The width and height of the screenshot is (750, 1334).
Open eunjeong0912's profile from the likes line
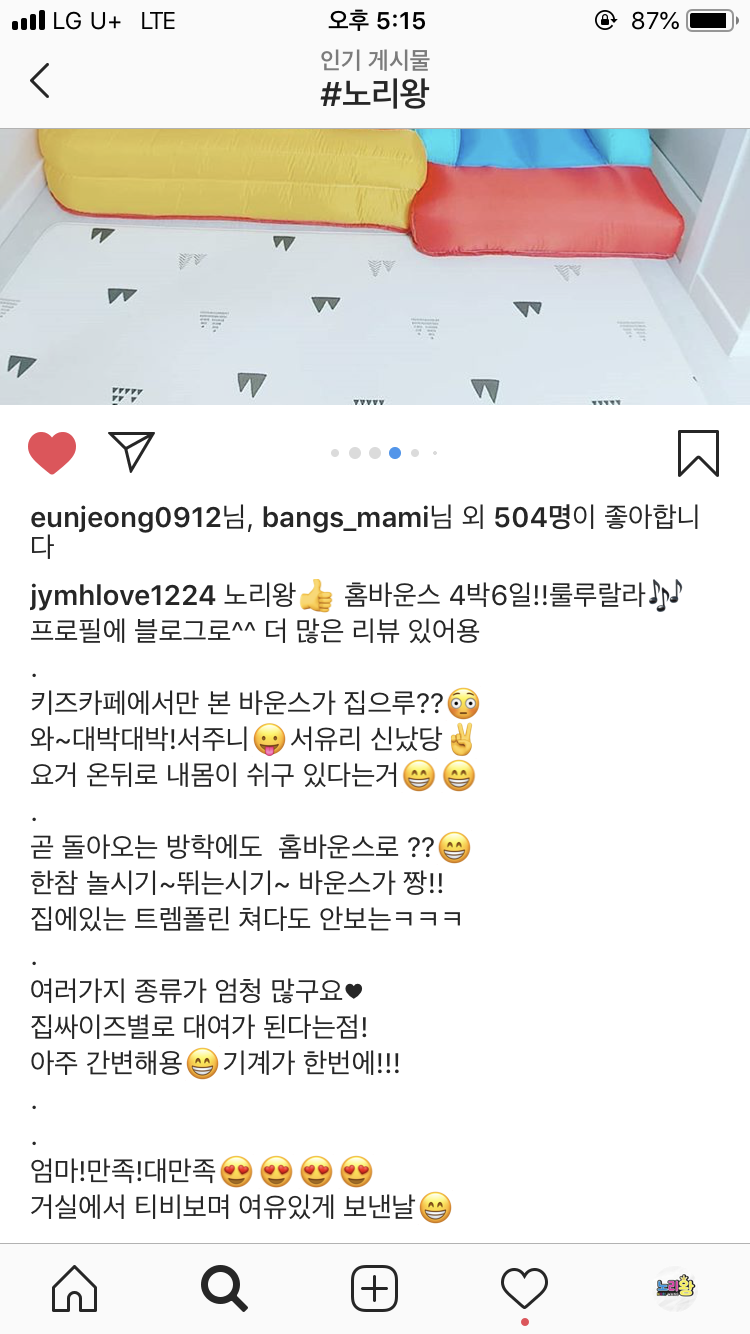pos(125,518)
